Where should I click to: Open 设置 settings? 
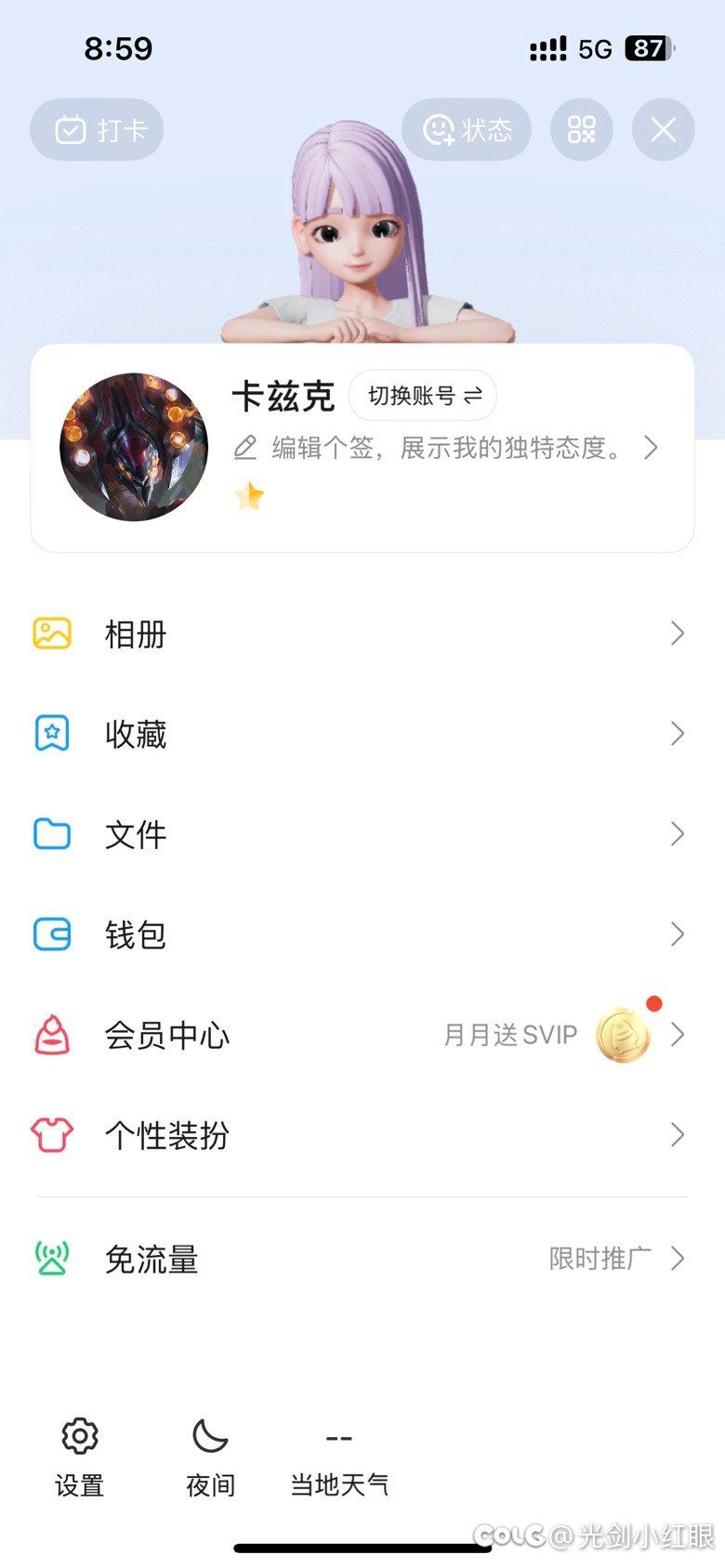coord(80,1457)
